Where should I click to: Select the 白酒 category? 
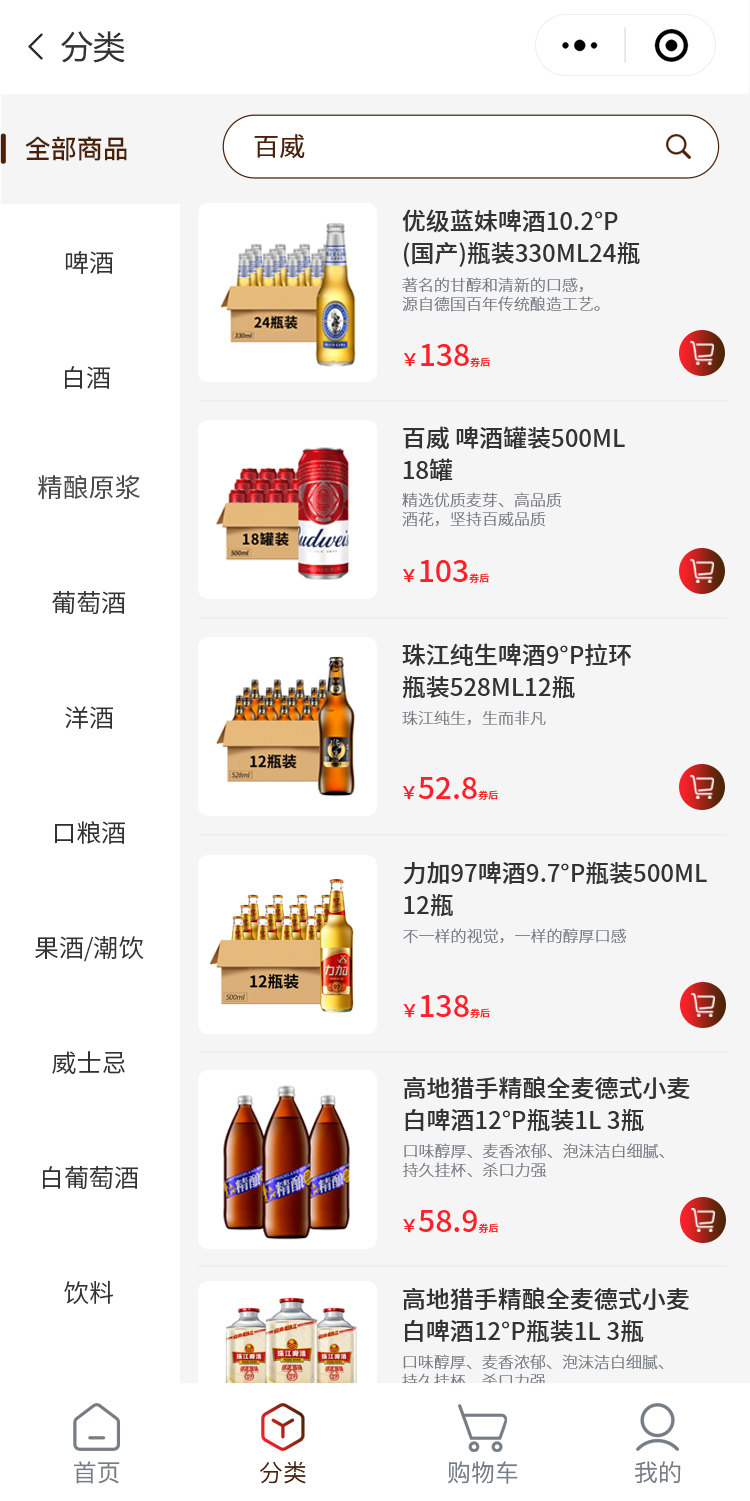87,378
